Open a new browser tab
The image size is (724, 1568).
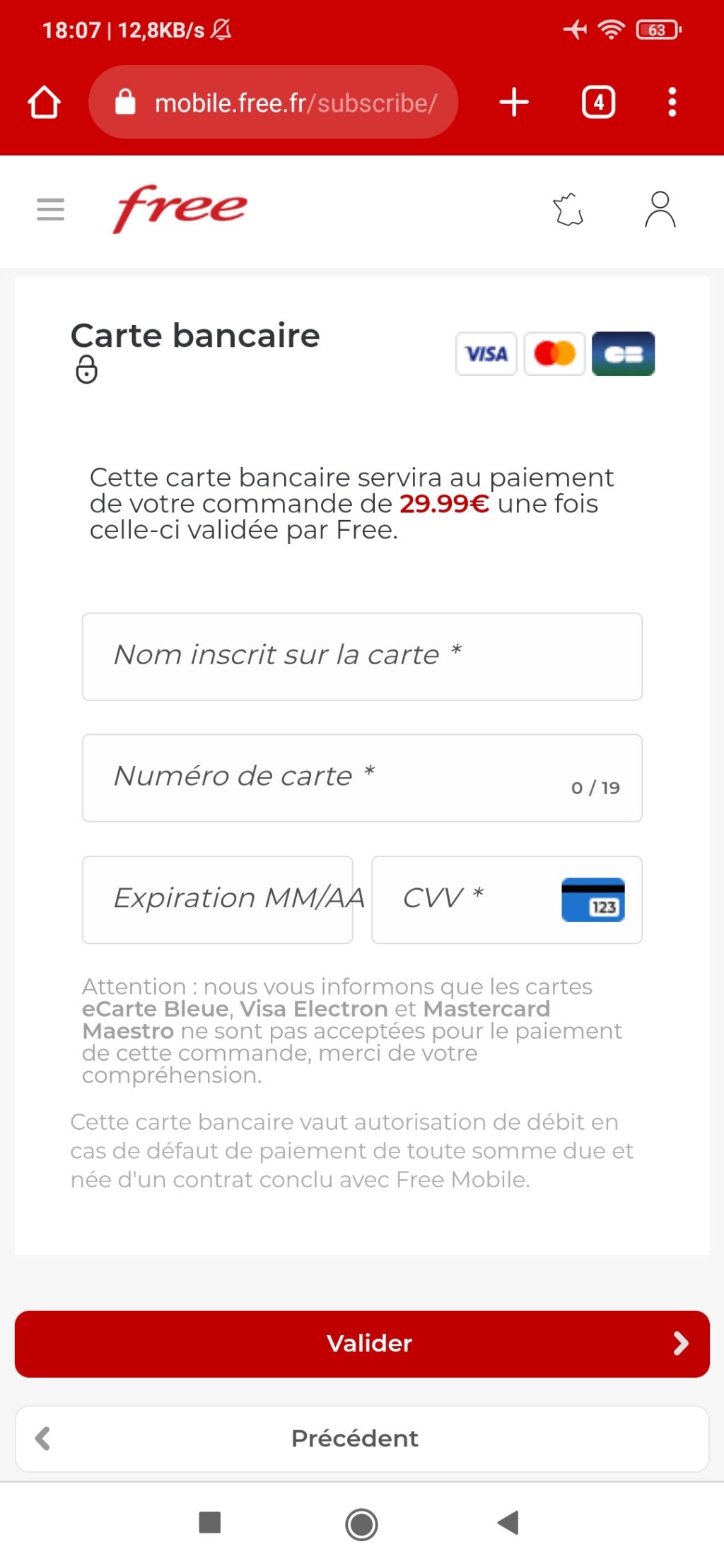(x=514, y=102)
